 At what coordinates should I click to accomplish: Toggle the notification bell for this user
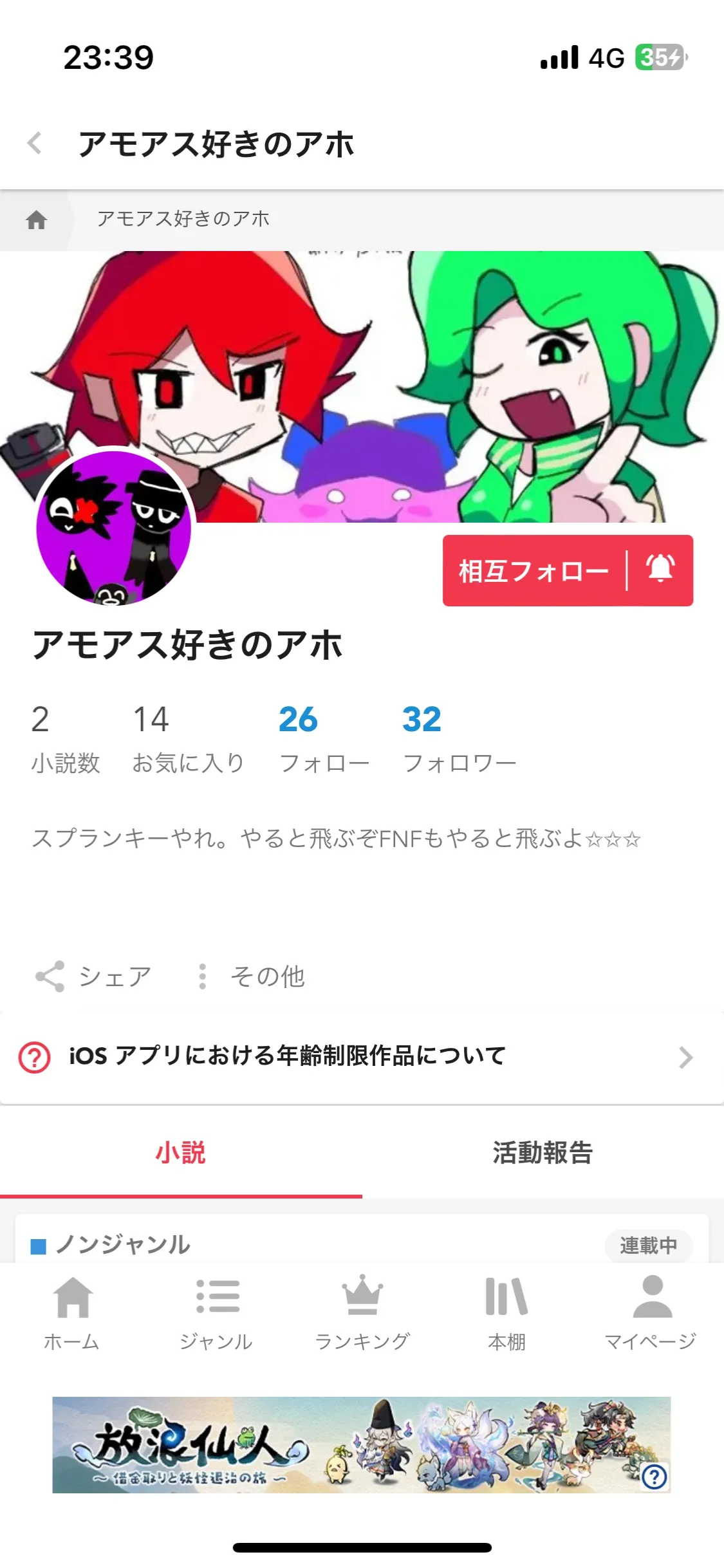660,570
